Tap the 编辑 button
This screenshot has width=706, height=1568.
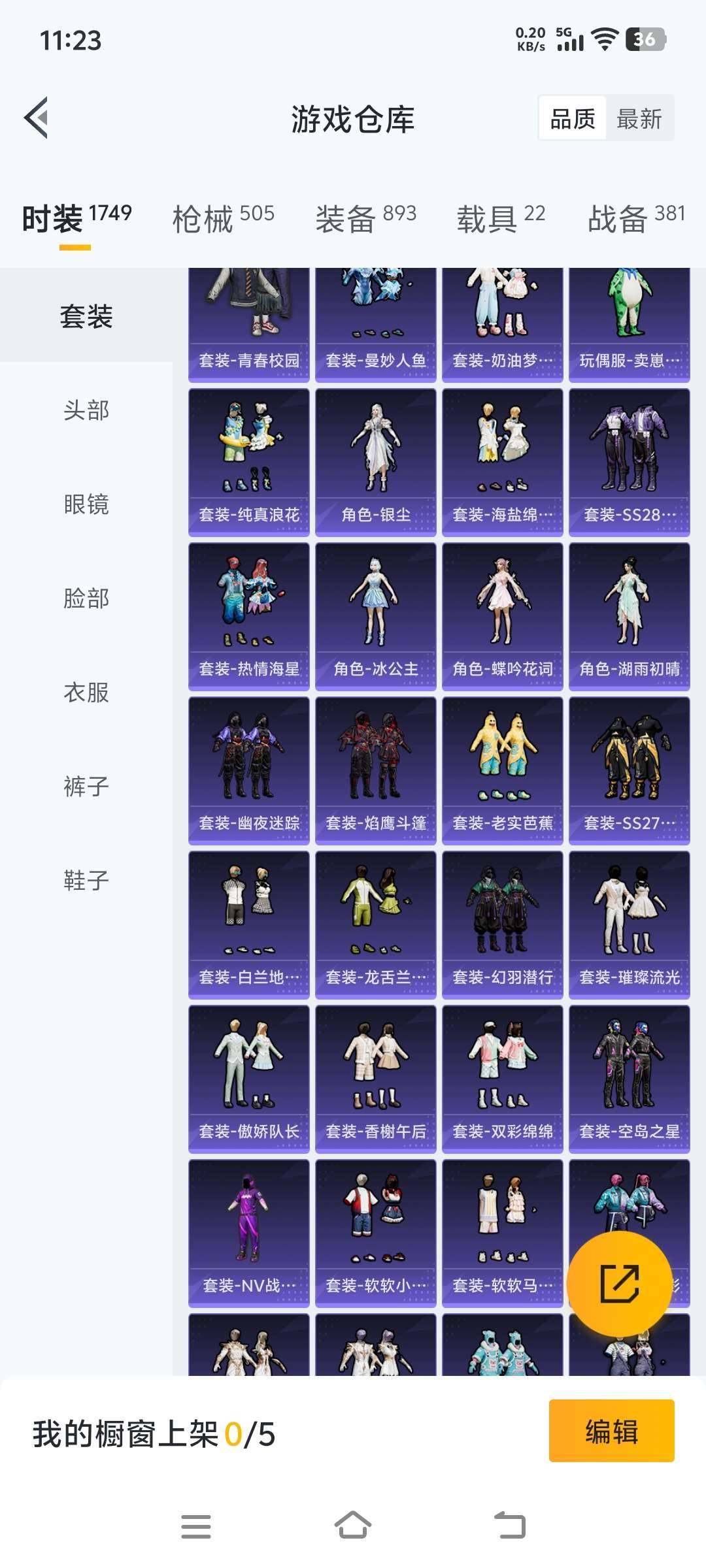click(x=611, y=1431)
